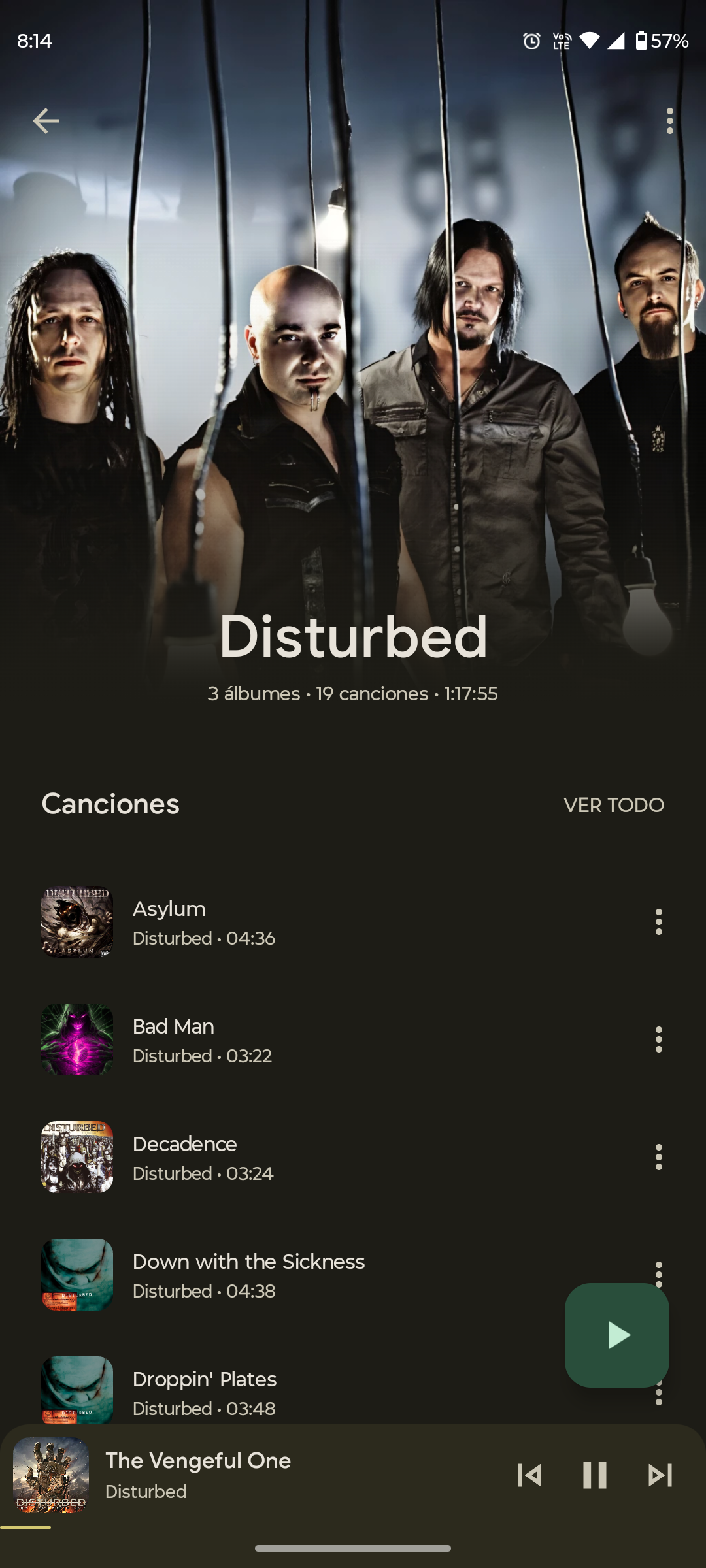
Task: Play Down with the Sickness
Action: [x=261, y=1275]
